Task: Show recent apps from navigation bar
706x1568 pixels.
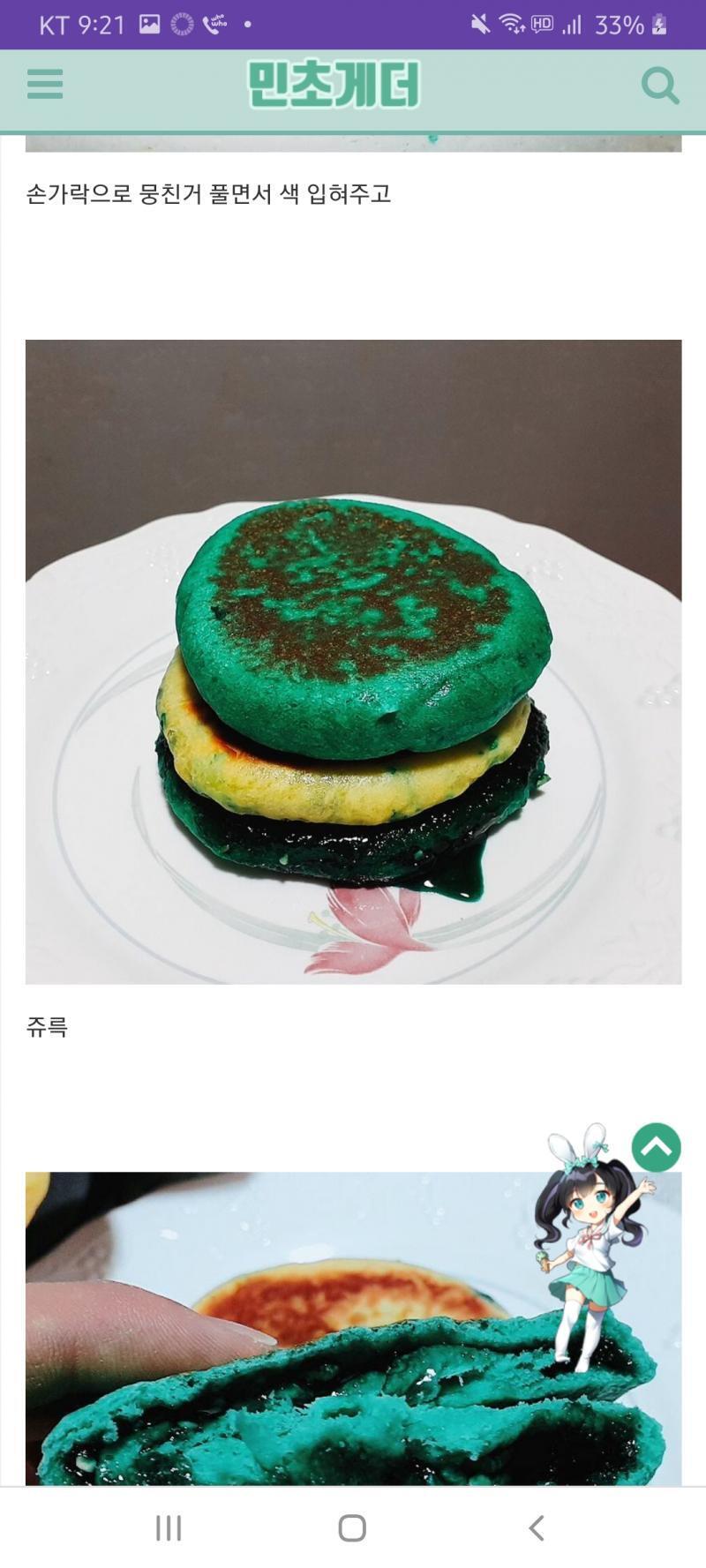Action: [169, 1527]
